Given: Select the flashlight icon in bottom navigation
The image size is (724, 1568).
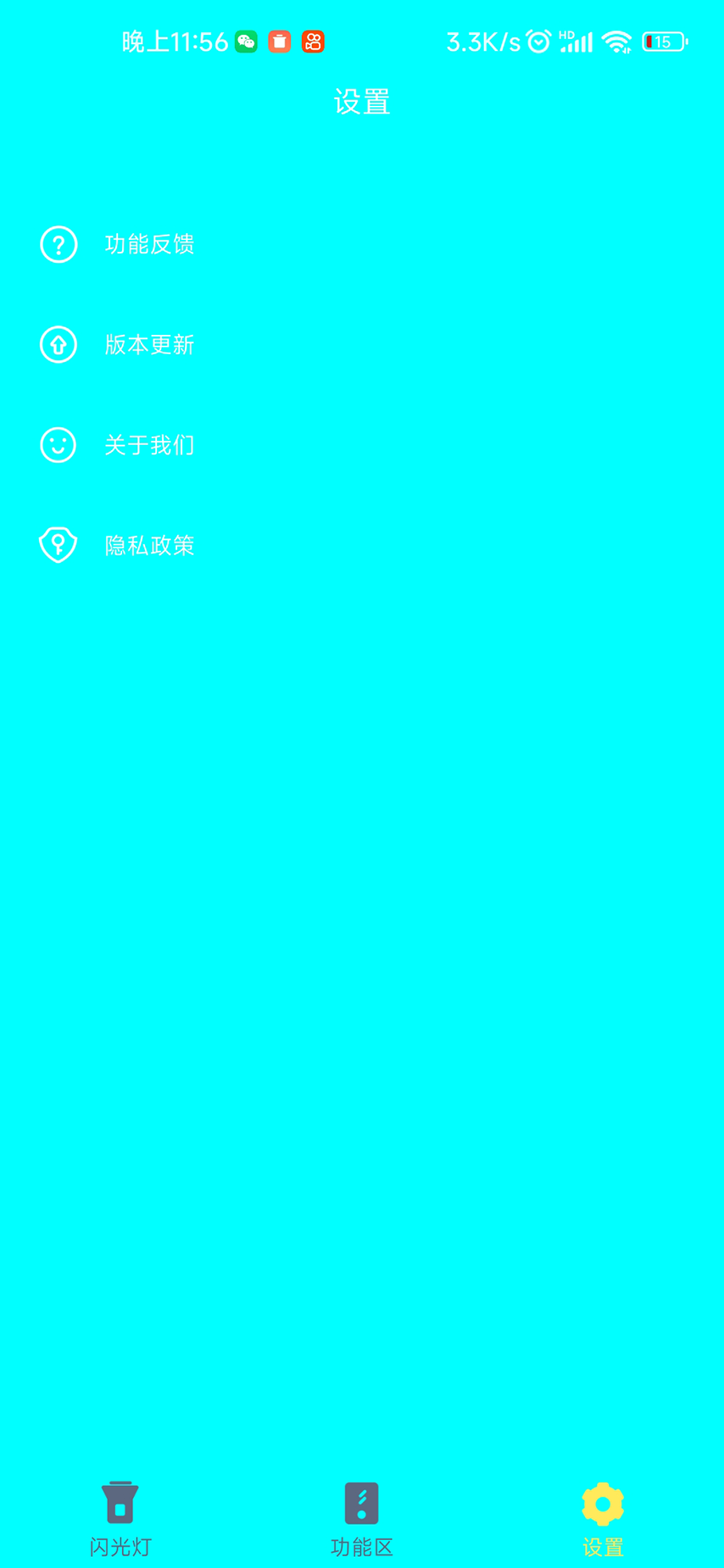Looking at the screenshot, I should point(120,1503).
